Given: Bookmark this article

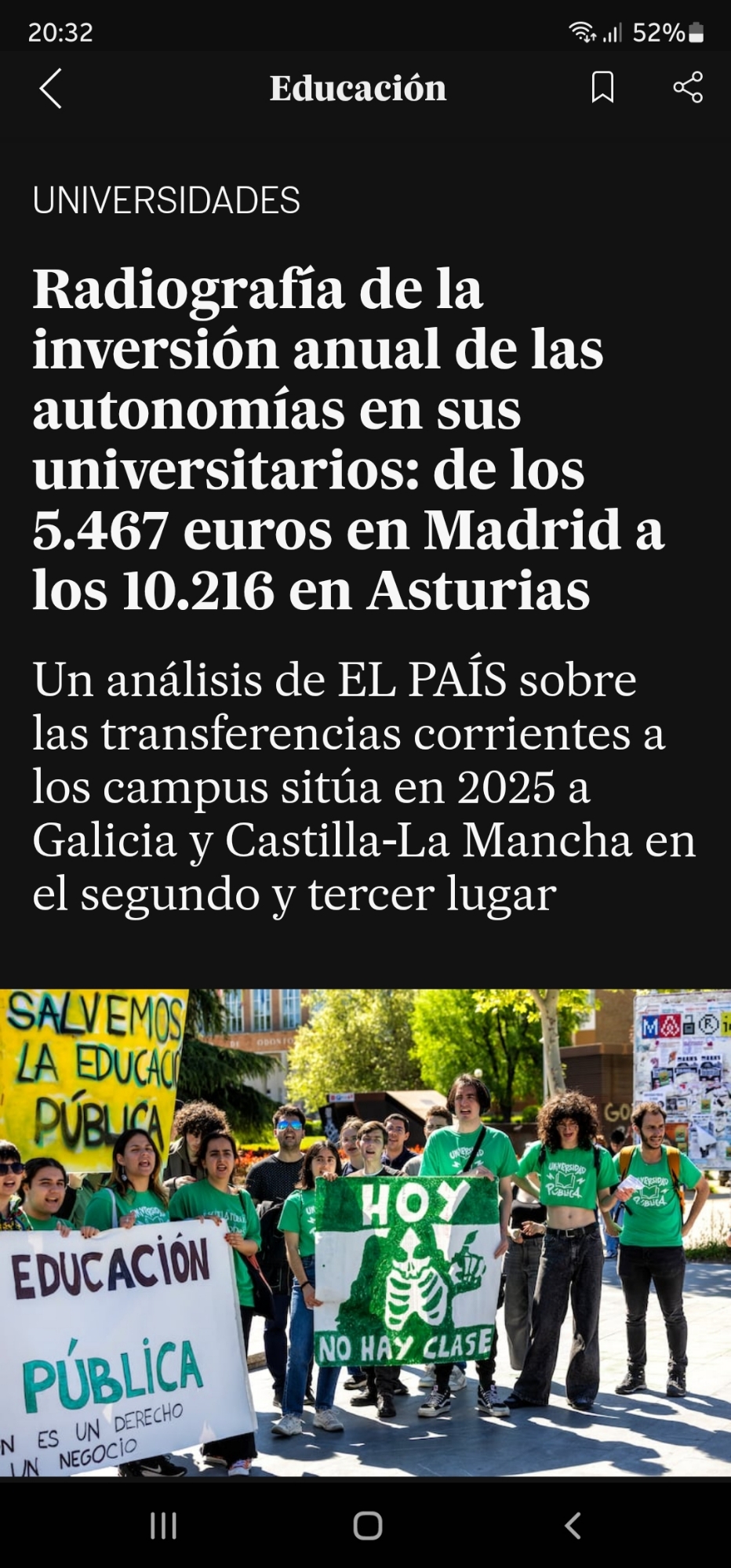Looking at the screenshot, I should [x=602, y=88].
